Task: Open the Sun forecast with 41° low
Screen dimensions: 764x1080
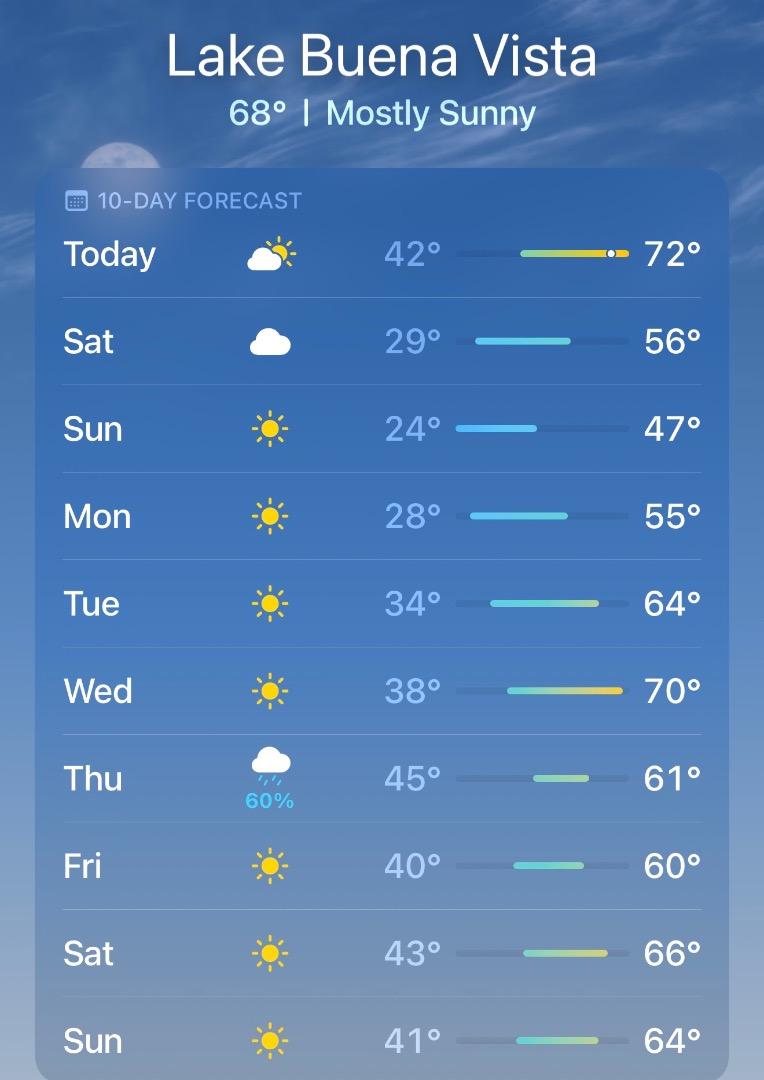Action: coord(382,1041)
